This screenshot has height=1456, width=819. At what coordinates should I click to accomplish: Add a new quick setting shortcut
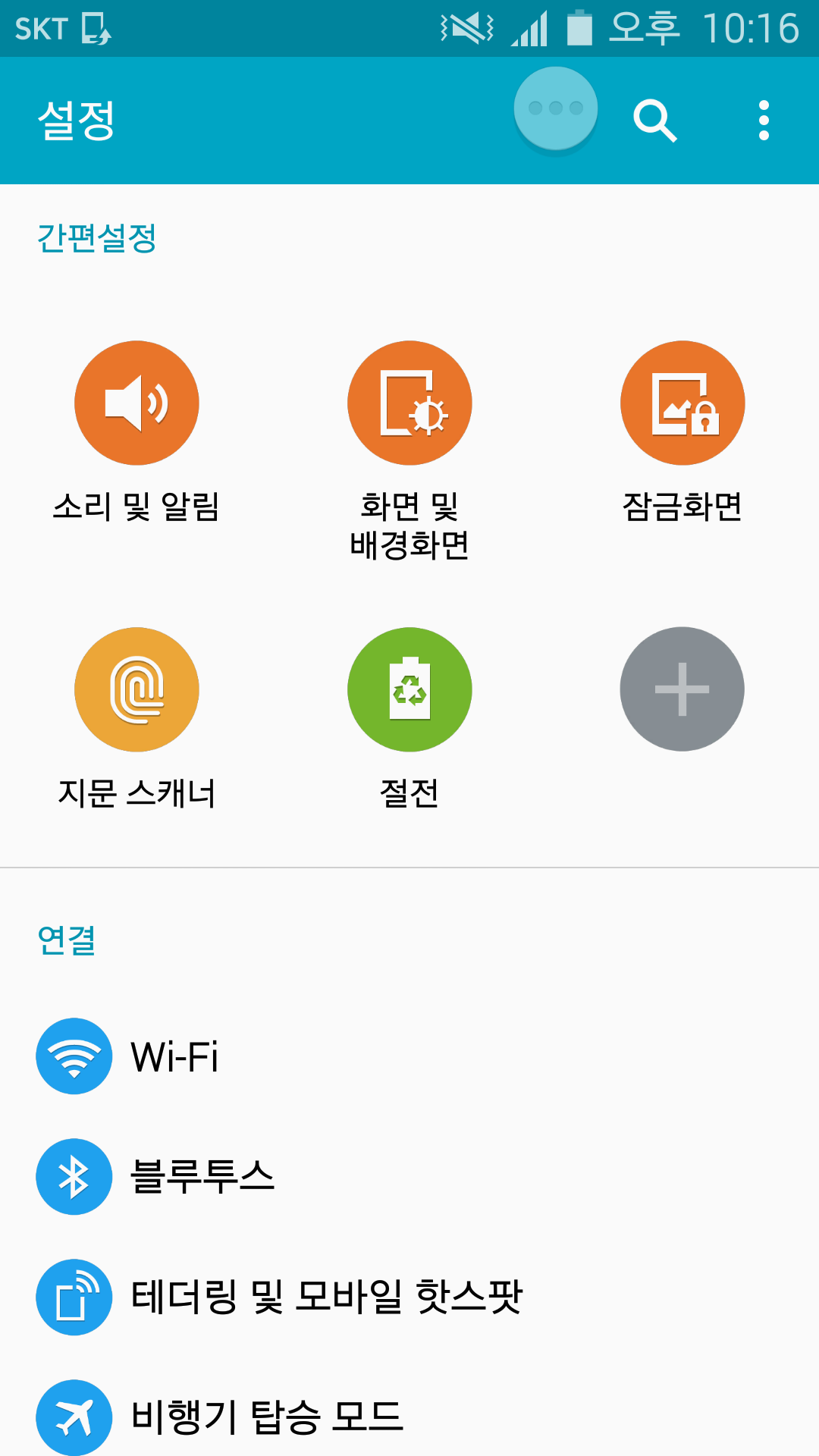(x=682, y=689)
